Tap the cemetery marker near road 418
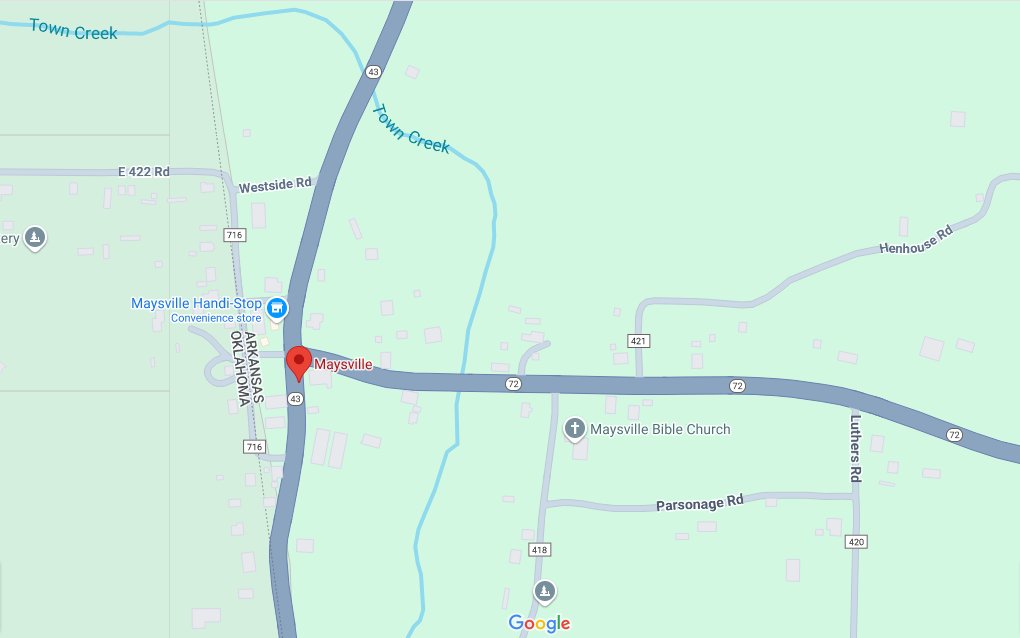This screenshot has height=638, width=1020. click(x=544, y=590)
